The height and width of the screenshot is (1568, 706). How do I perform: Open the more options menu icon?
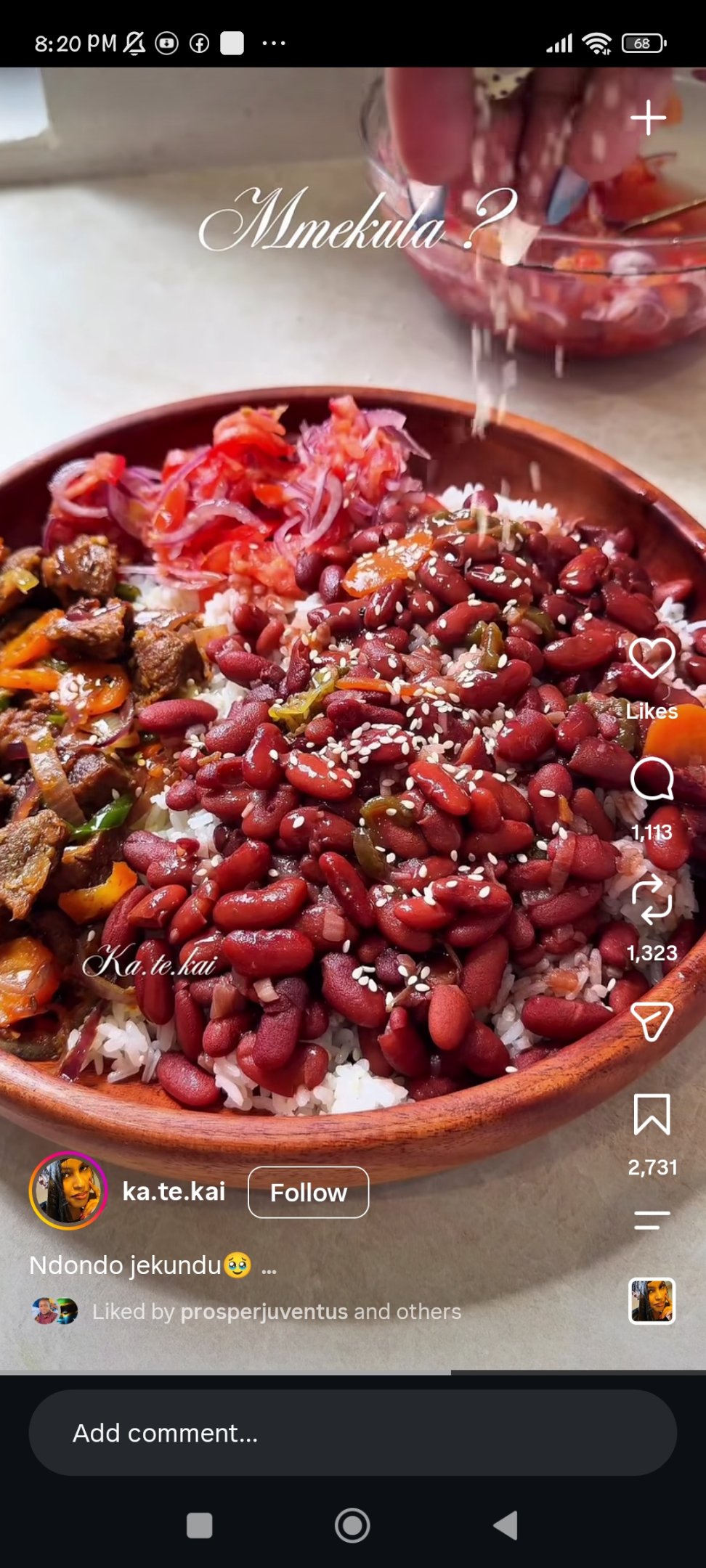point(652,1220)
